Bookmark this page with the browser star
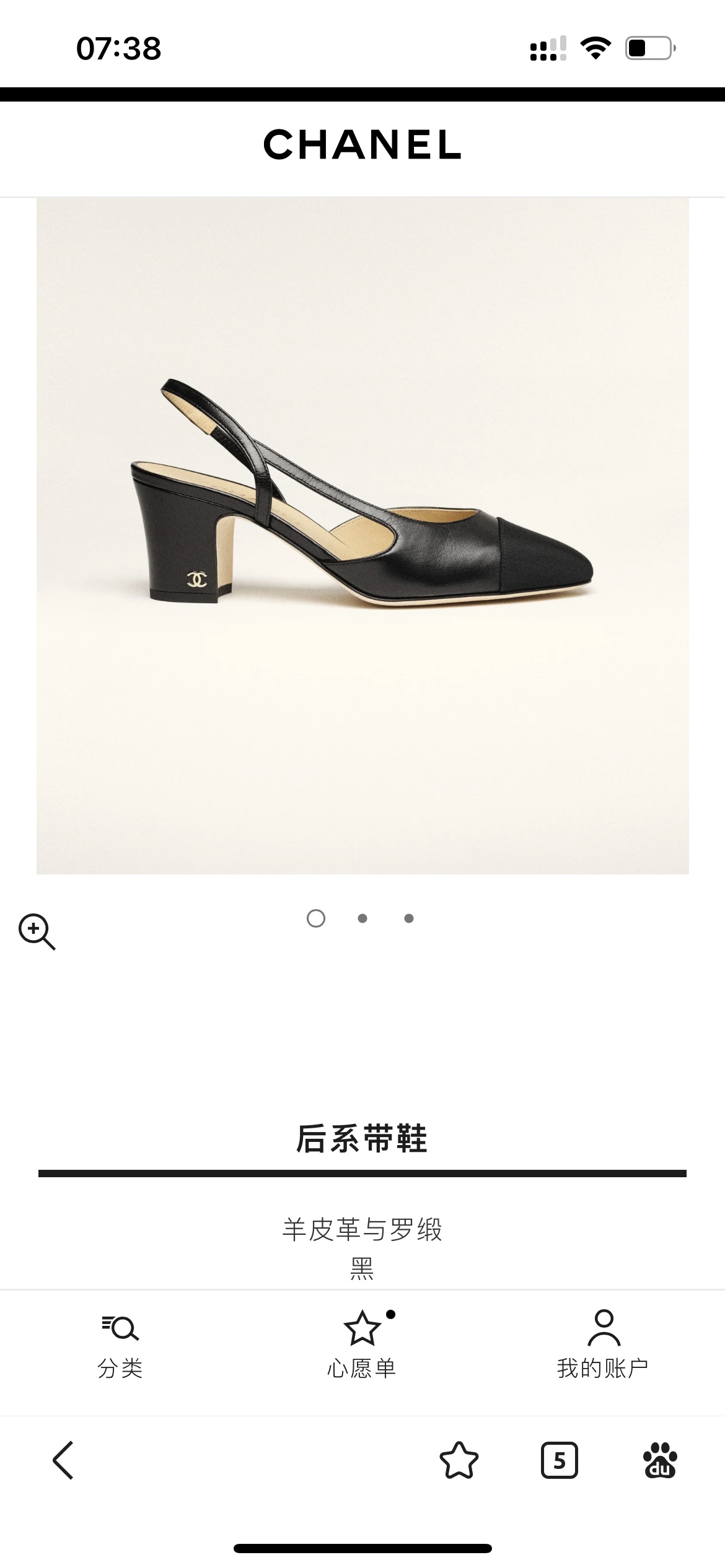The height and width of the screenshot is (1568, 725). point(459,1460)
